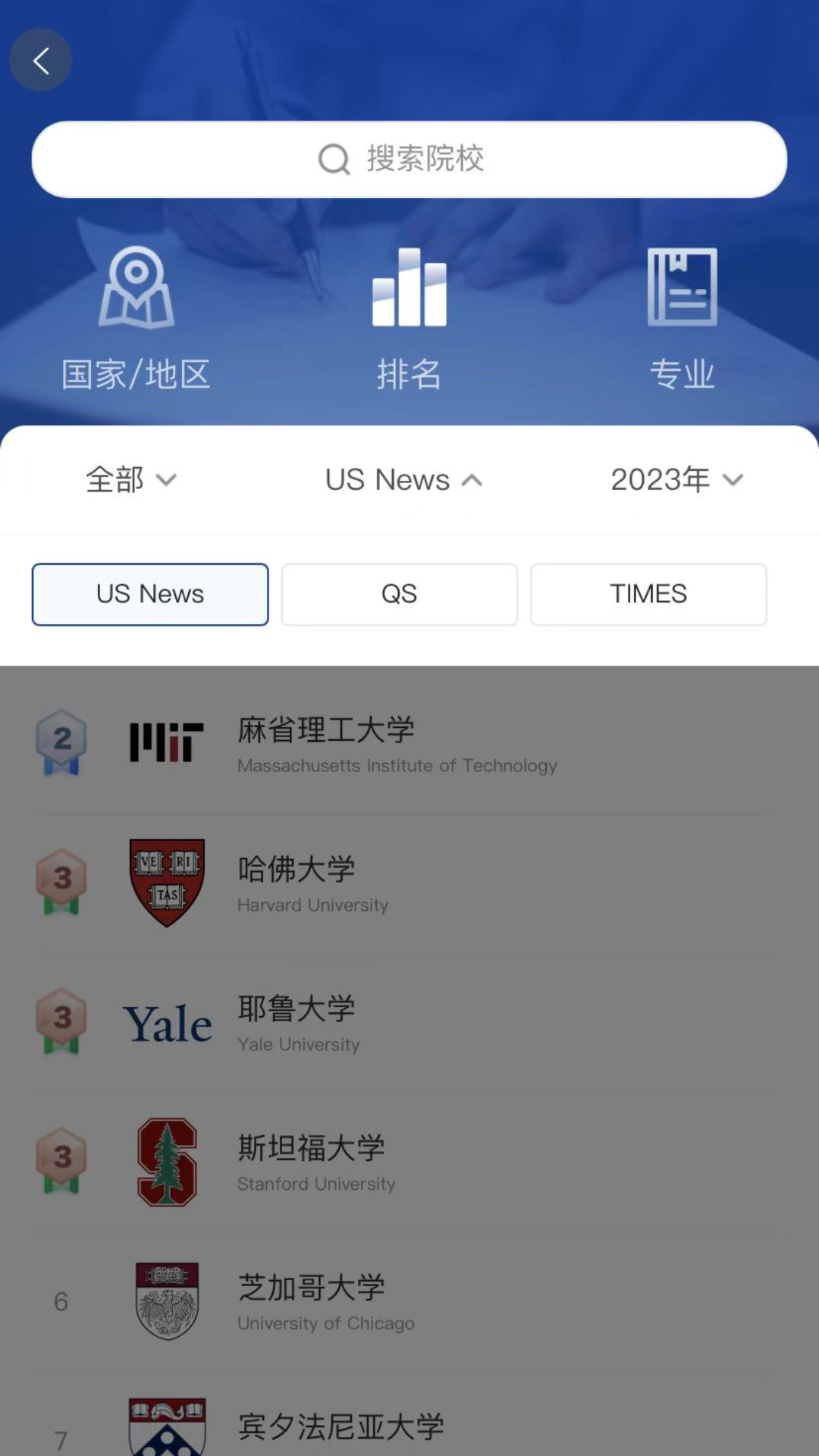
Task: Open the 专业 majors book icon
Action: point(682,313)
